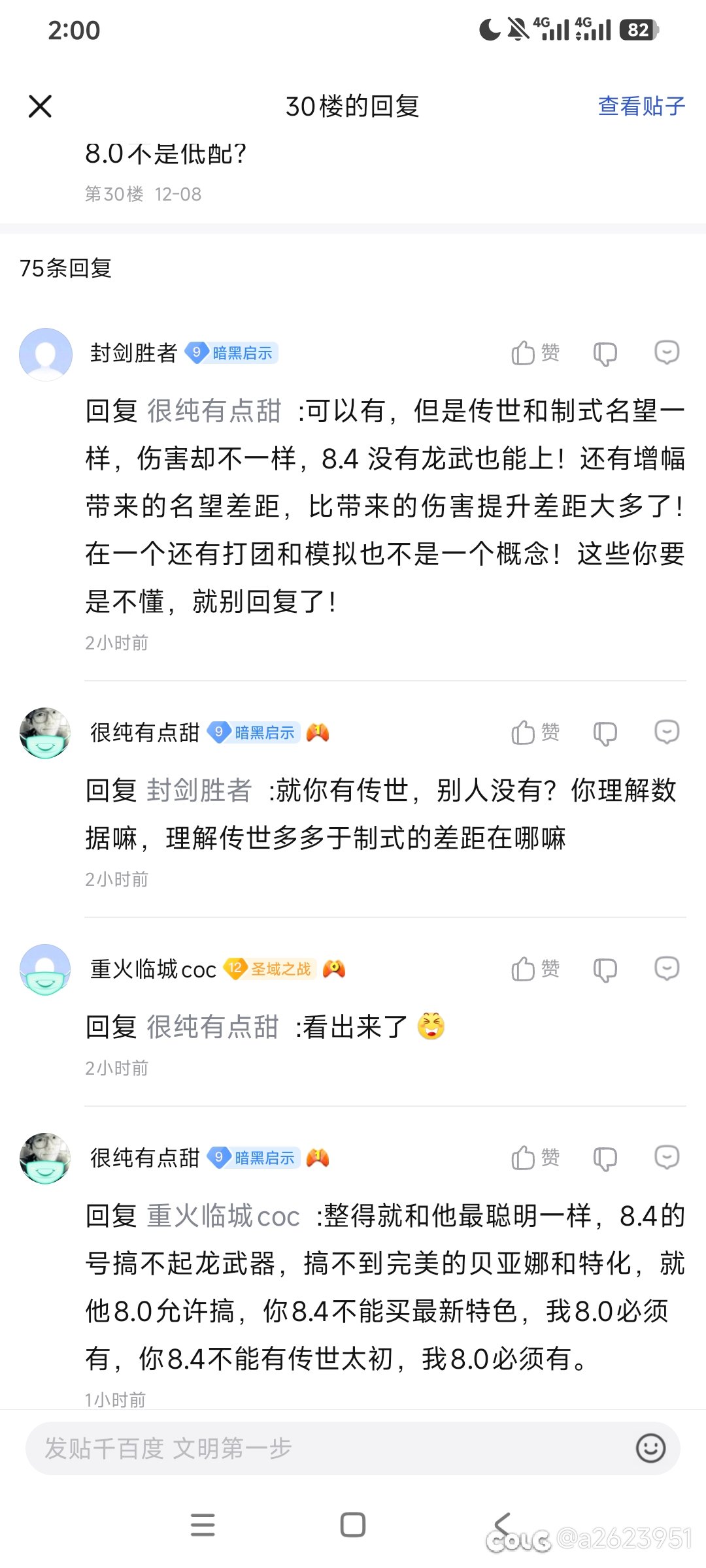Tap the system home button

pyautogui.click(x=353, y=1525)
